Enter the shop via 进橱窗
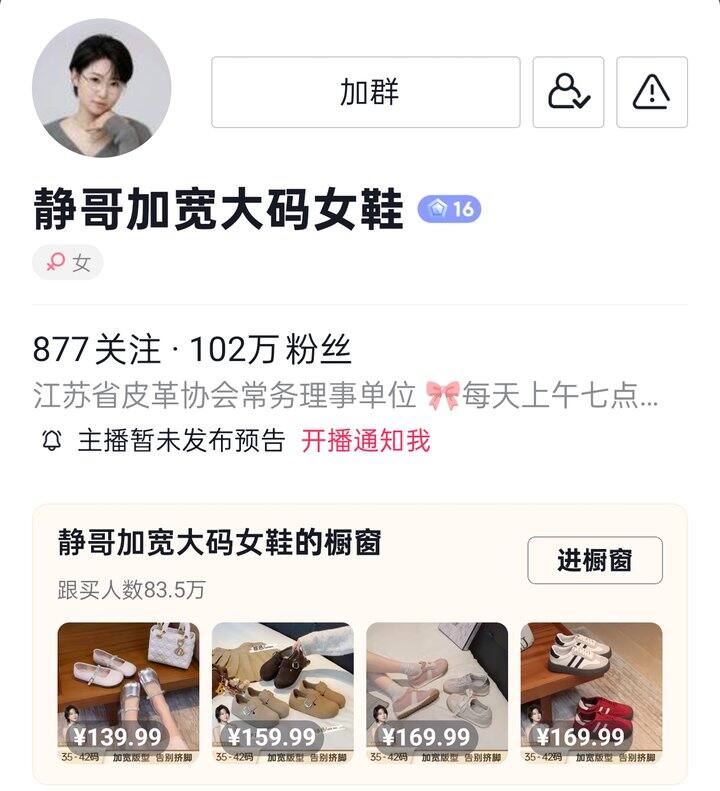Viewport: 720px width, 791px height. pyautogui.click(x=595, y=560)
